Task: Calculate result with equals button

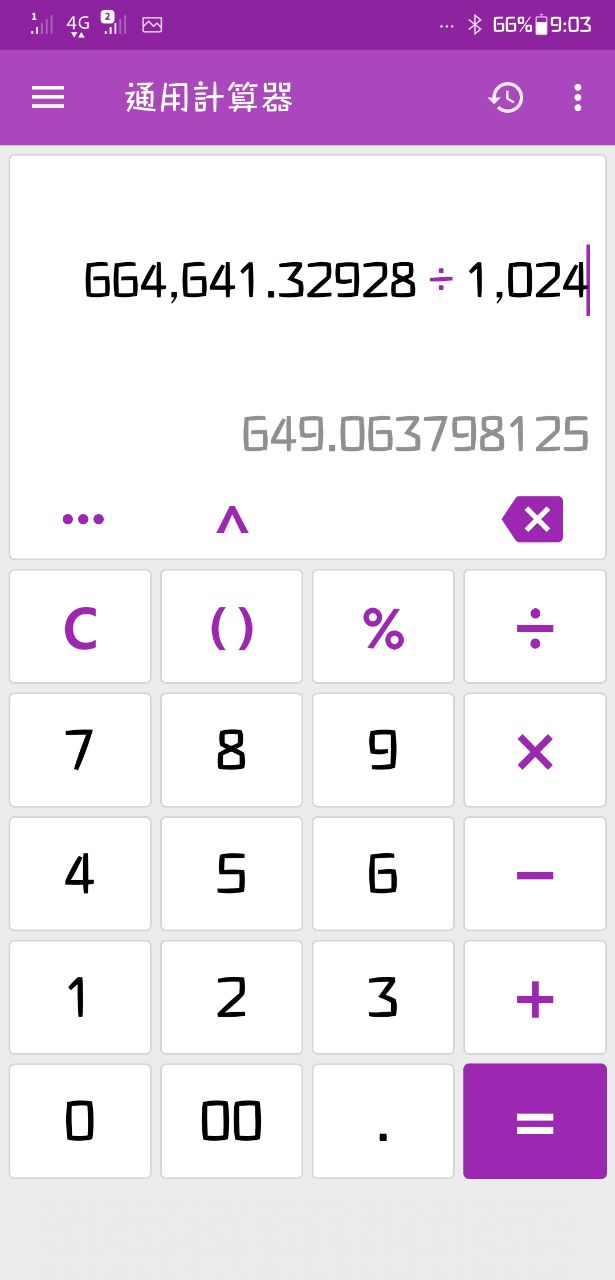Action: pyautogui.click(x=534, y=1121)
